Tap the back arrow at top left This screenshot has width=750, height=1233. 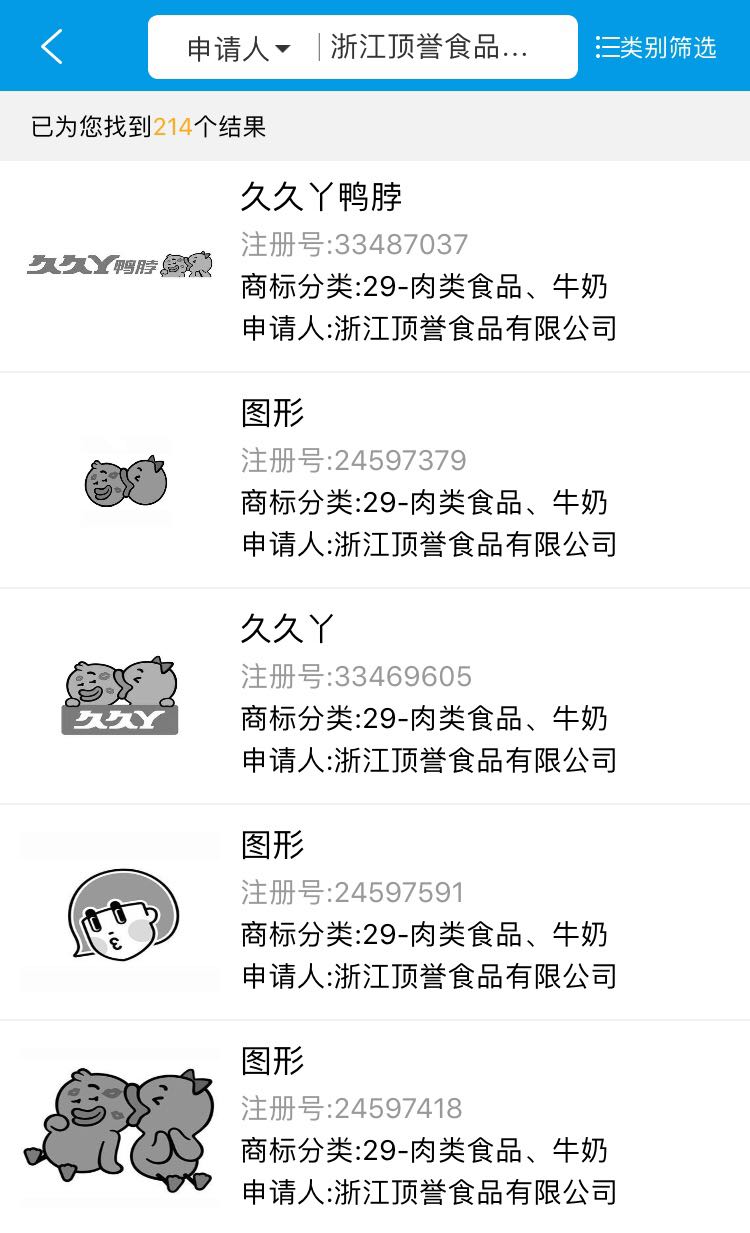[x=52, y=45]
